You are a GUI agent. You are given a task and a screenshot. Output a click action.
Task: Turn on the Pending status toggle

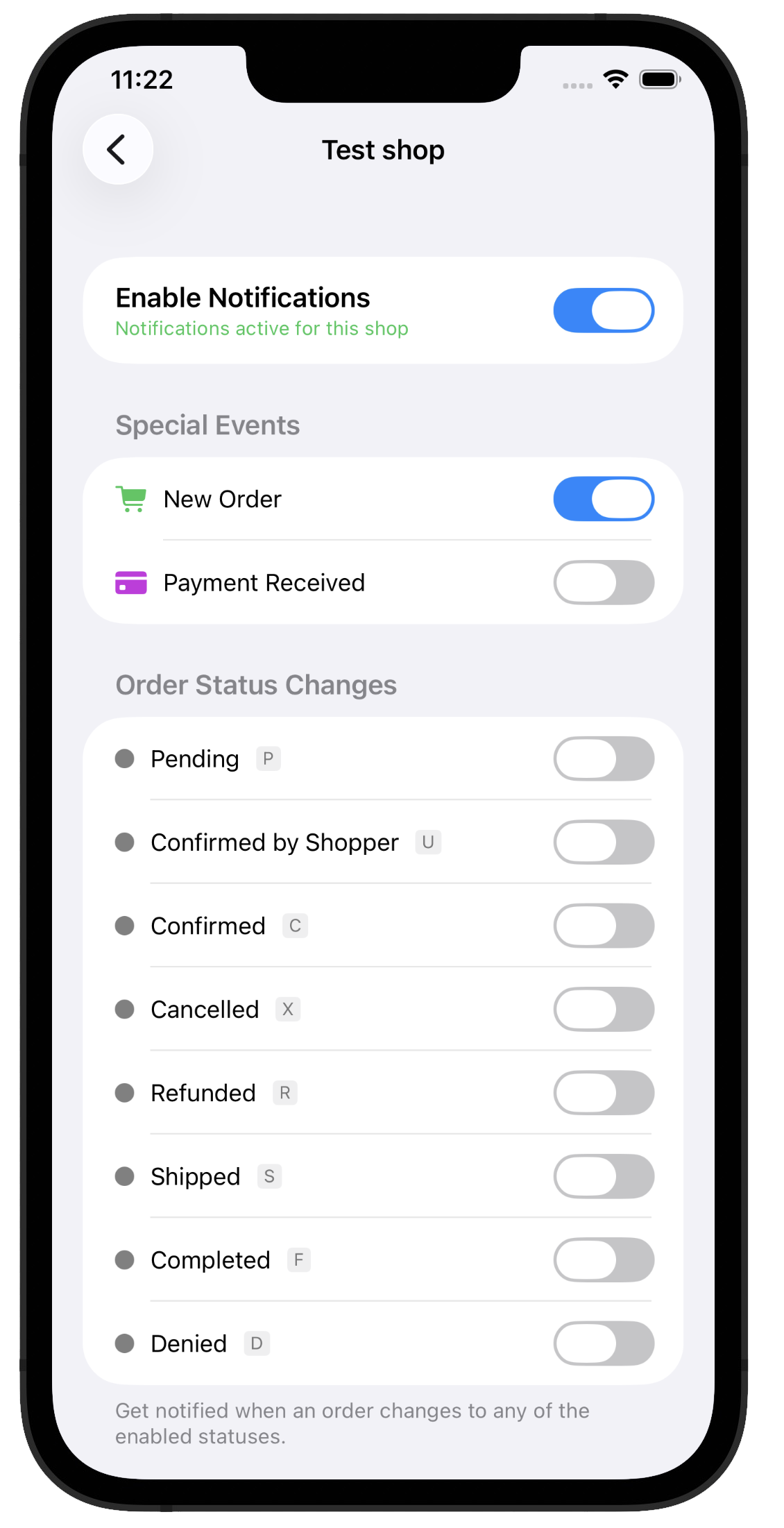603,758
